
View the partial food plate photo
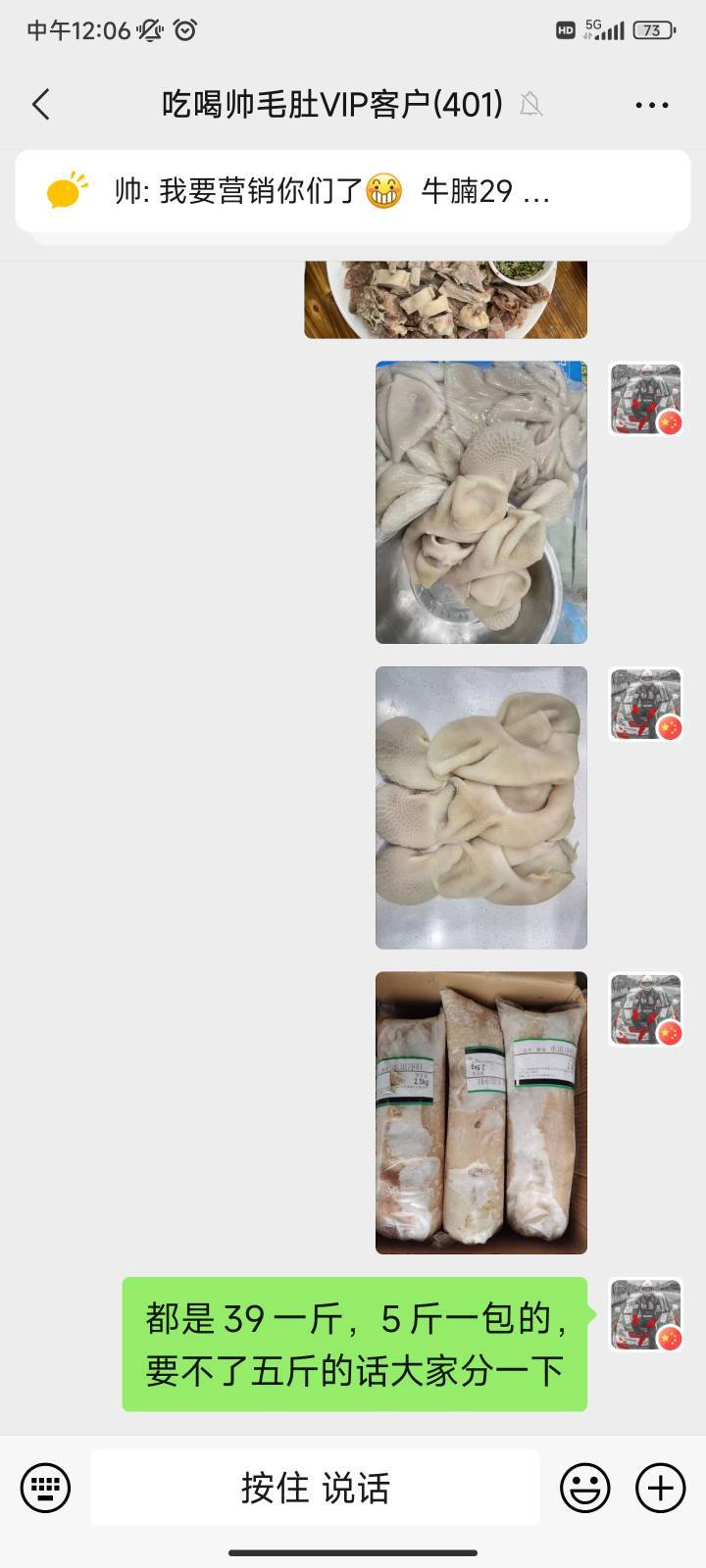(446, 299)
